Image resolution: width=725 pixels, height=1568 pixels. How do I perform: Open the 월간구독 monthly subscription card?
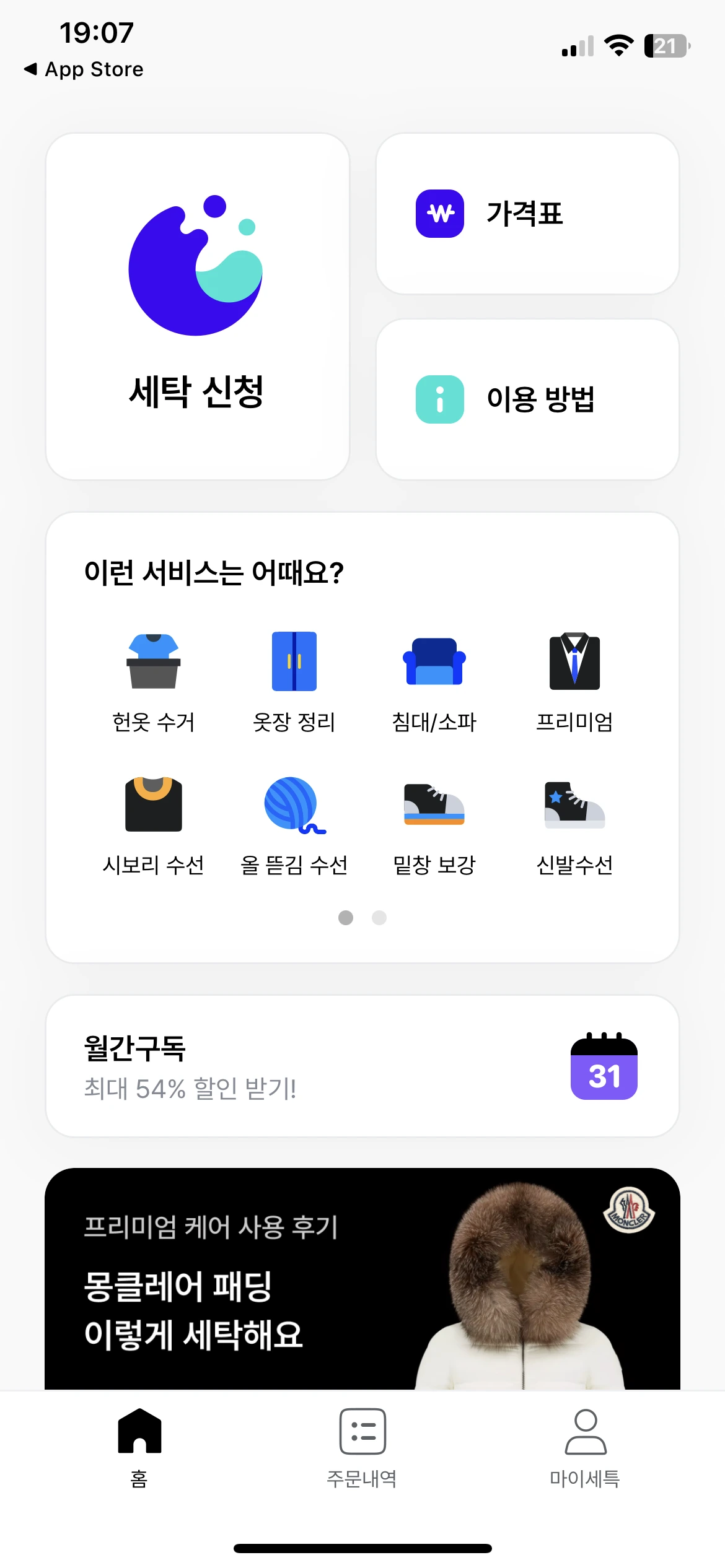(362, 1066)
